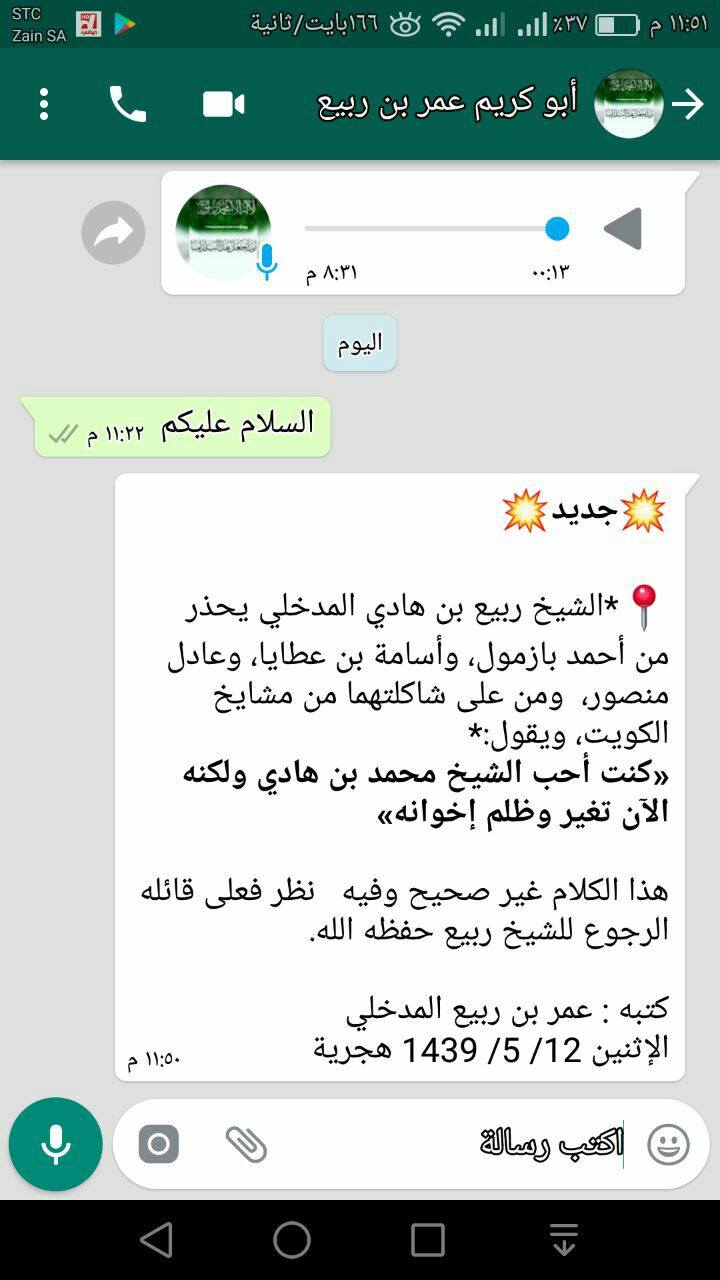This screenshot has width=720, height=1280.
Task: Go back using the header arrow
Action: coord(689,104)
